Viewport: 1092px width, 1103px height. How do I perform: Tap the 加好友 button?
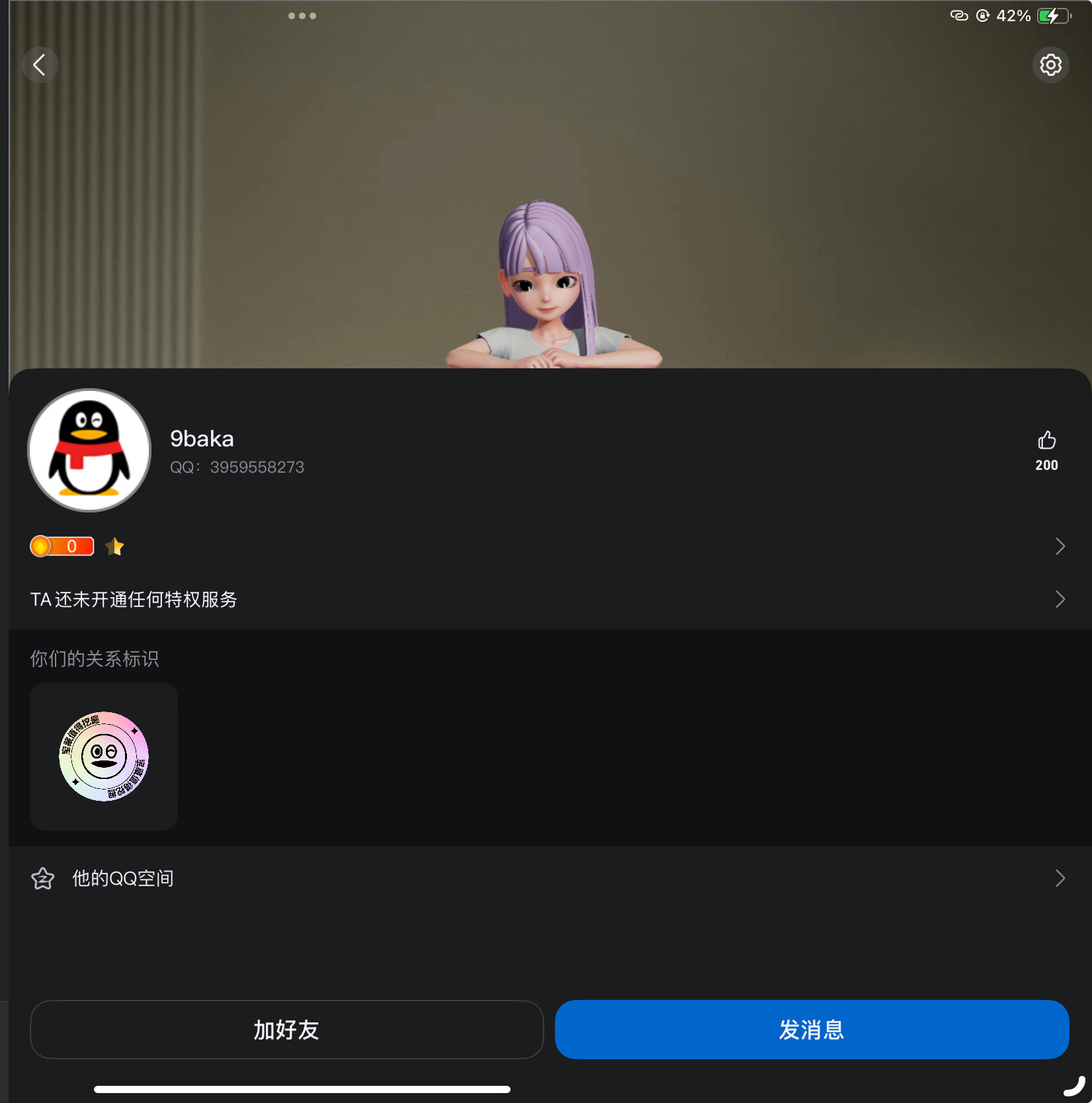pos(286,1030)
